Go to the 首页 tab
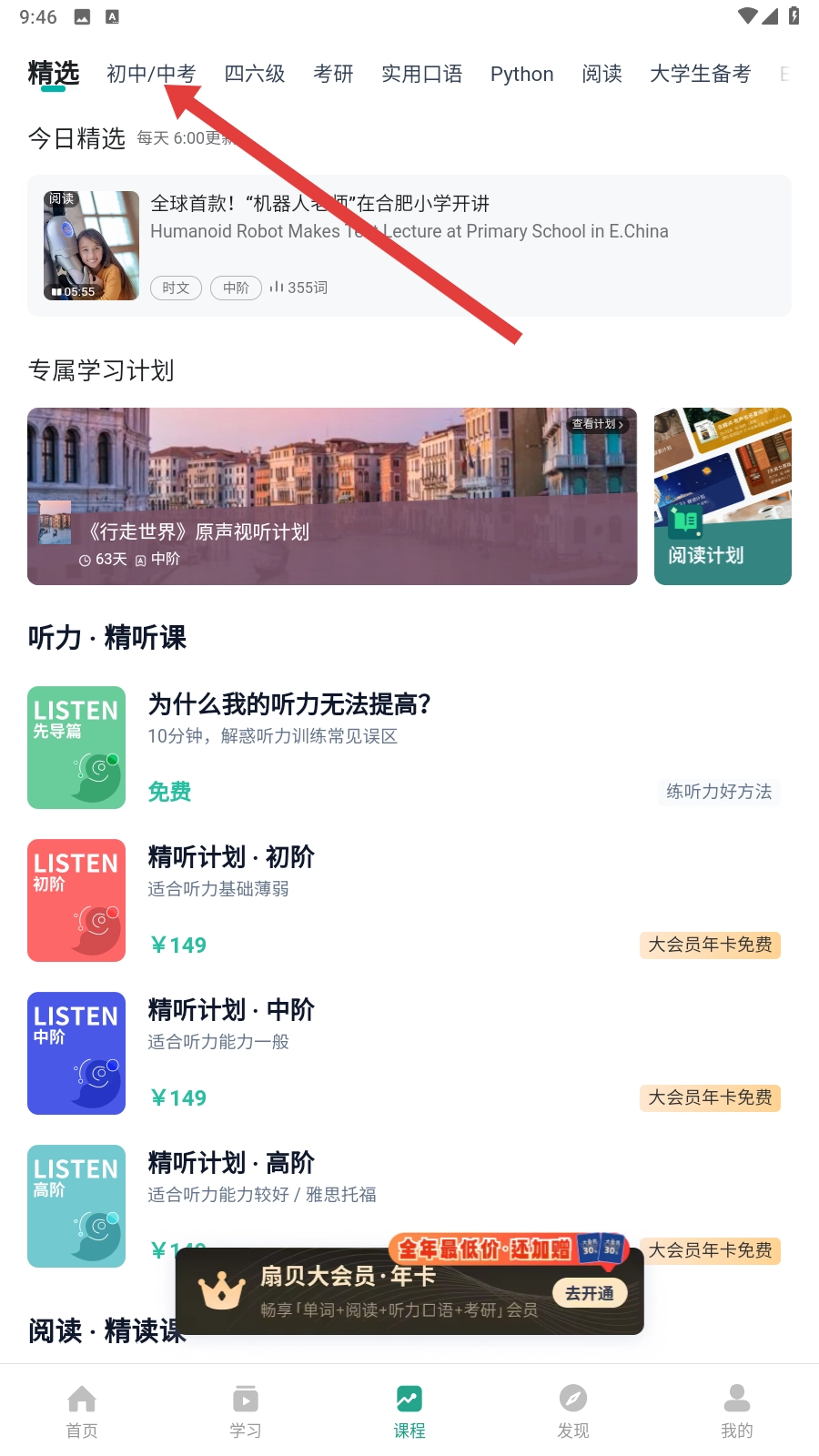The height and width of the screenshot is (1456, 819). point(82,1410)
